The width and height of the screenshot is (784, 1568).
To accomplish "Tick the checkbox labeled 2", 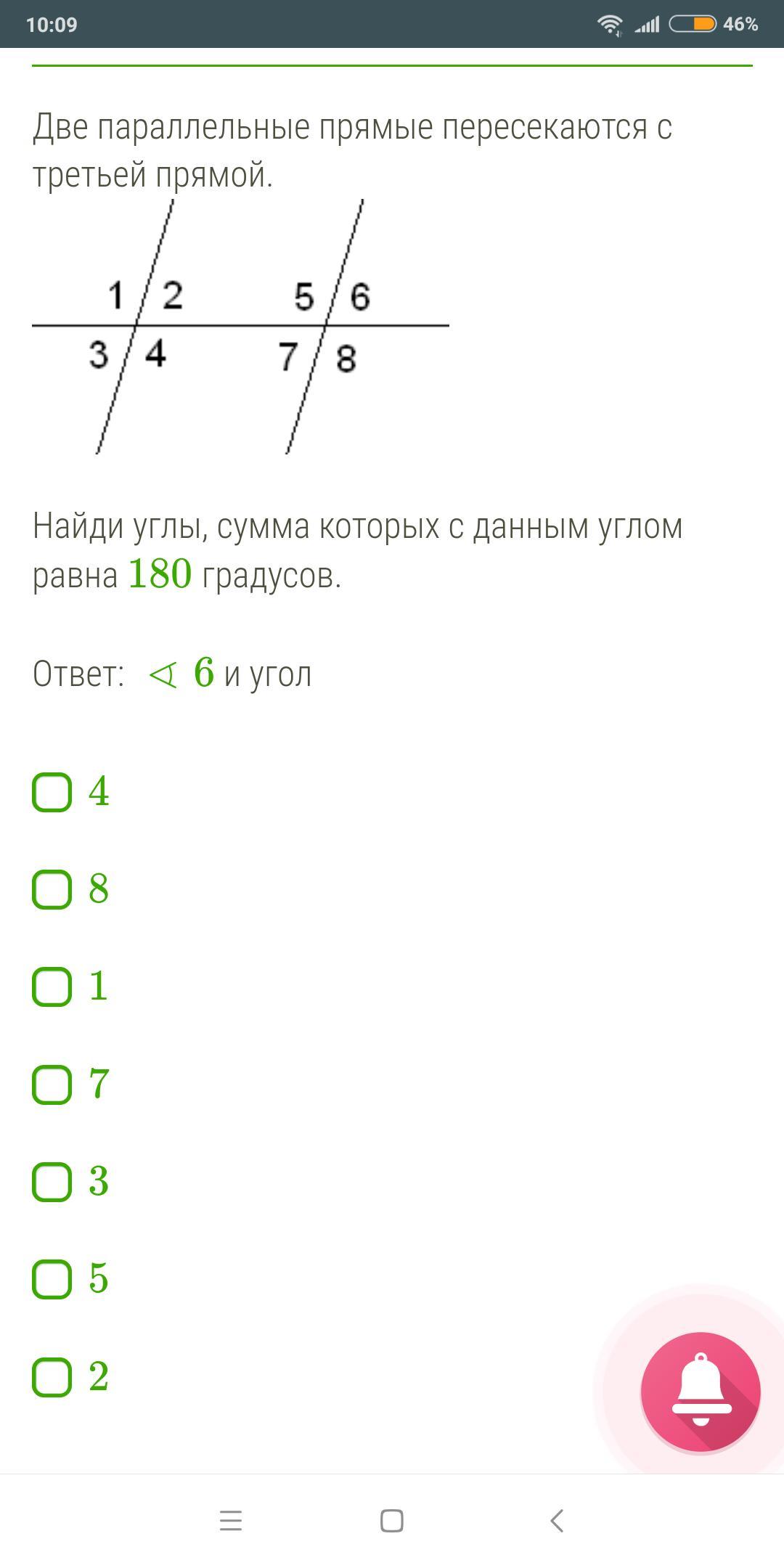I will click(52, 1377).
